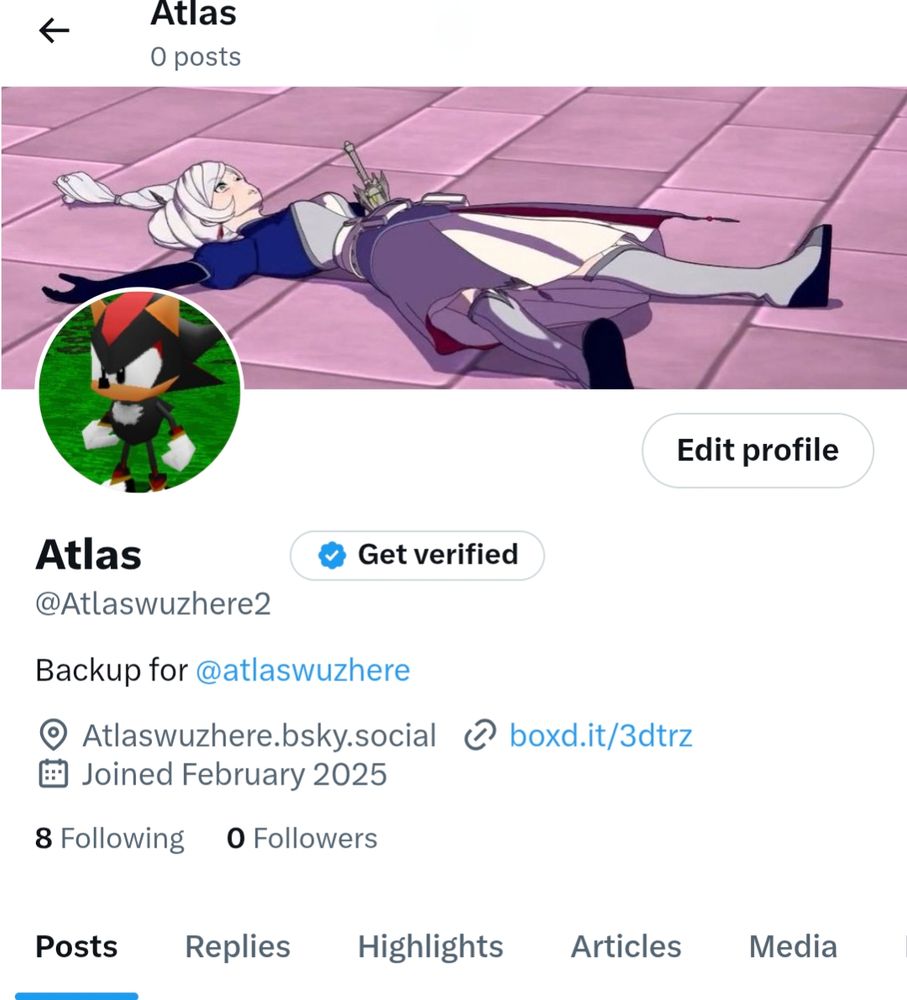Click the calendar icon beside join date
907x1000 pixels.
point(52,773)
